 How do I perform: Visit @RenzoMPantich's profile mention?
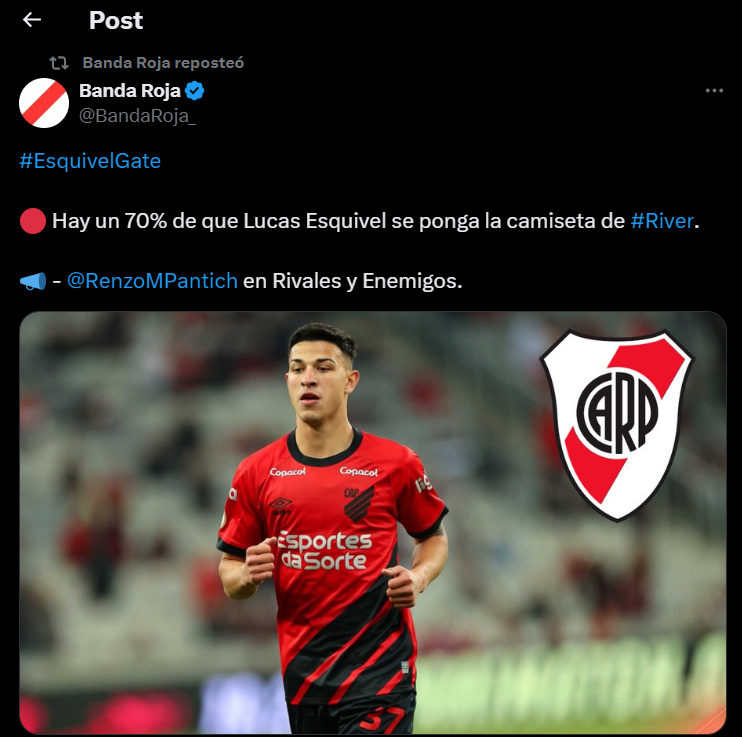point(152,281)
